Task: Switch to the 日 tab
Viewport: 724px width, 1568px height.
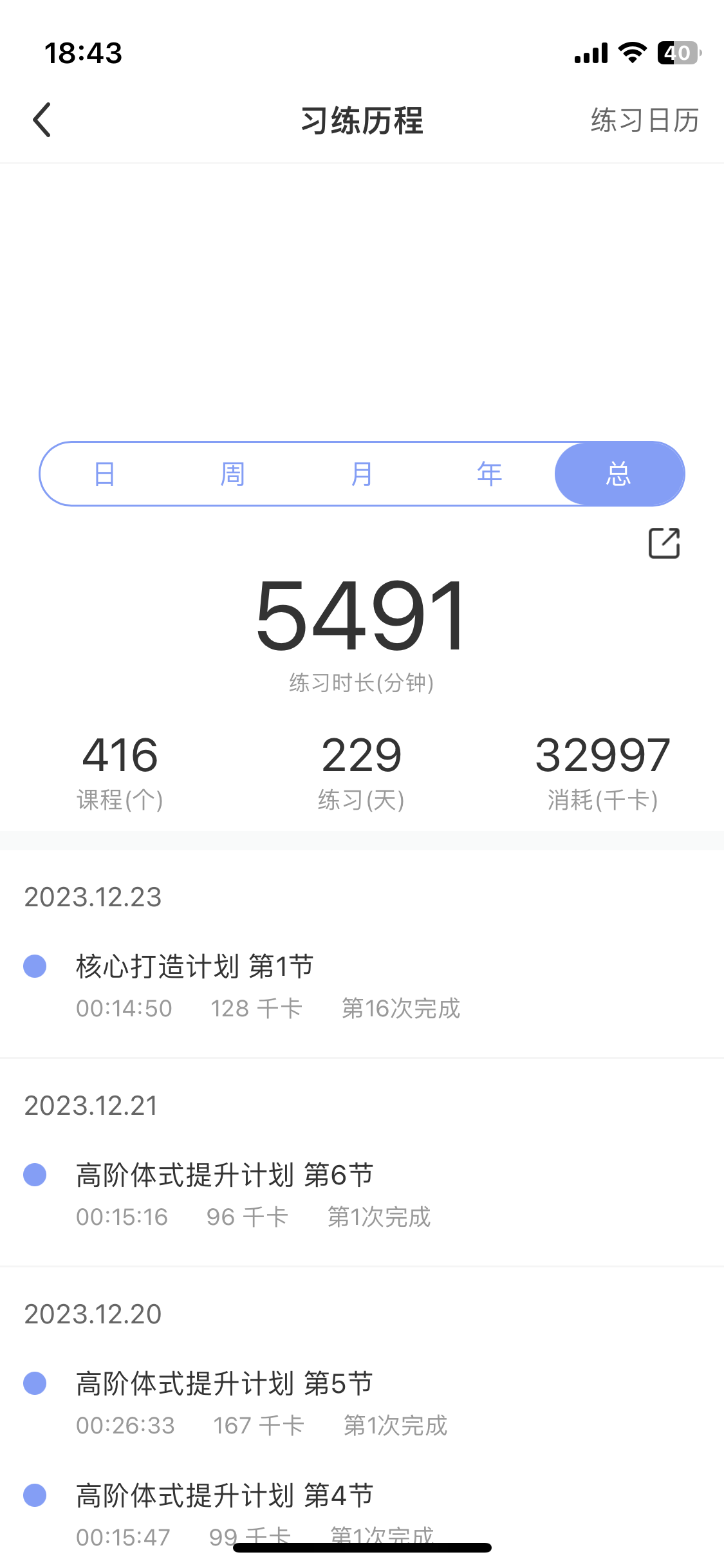Action: 104,474
